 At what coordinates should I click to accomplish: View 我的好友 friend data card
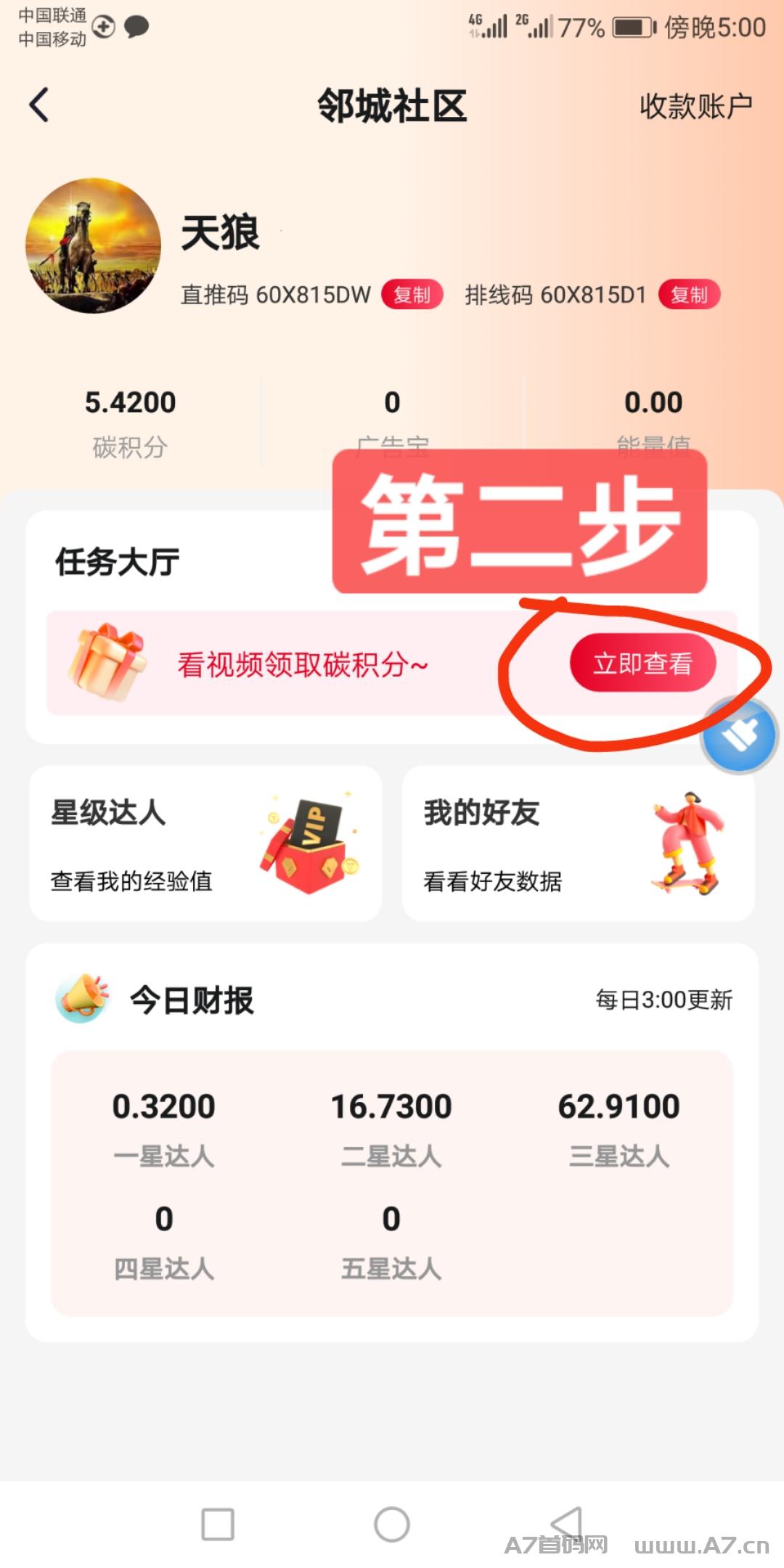[x=578, y=844]
